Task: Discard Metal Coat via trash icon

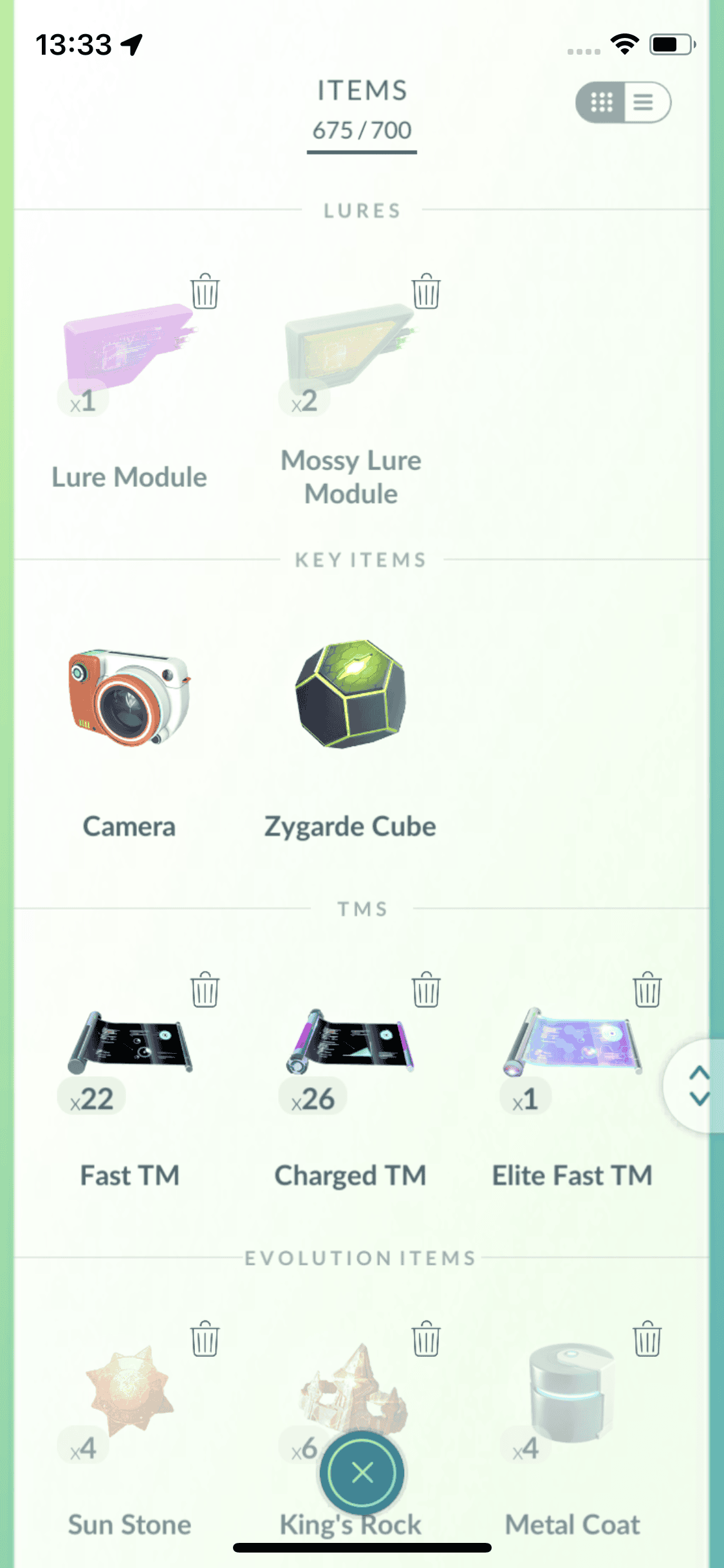Action: [647, 1339]
